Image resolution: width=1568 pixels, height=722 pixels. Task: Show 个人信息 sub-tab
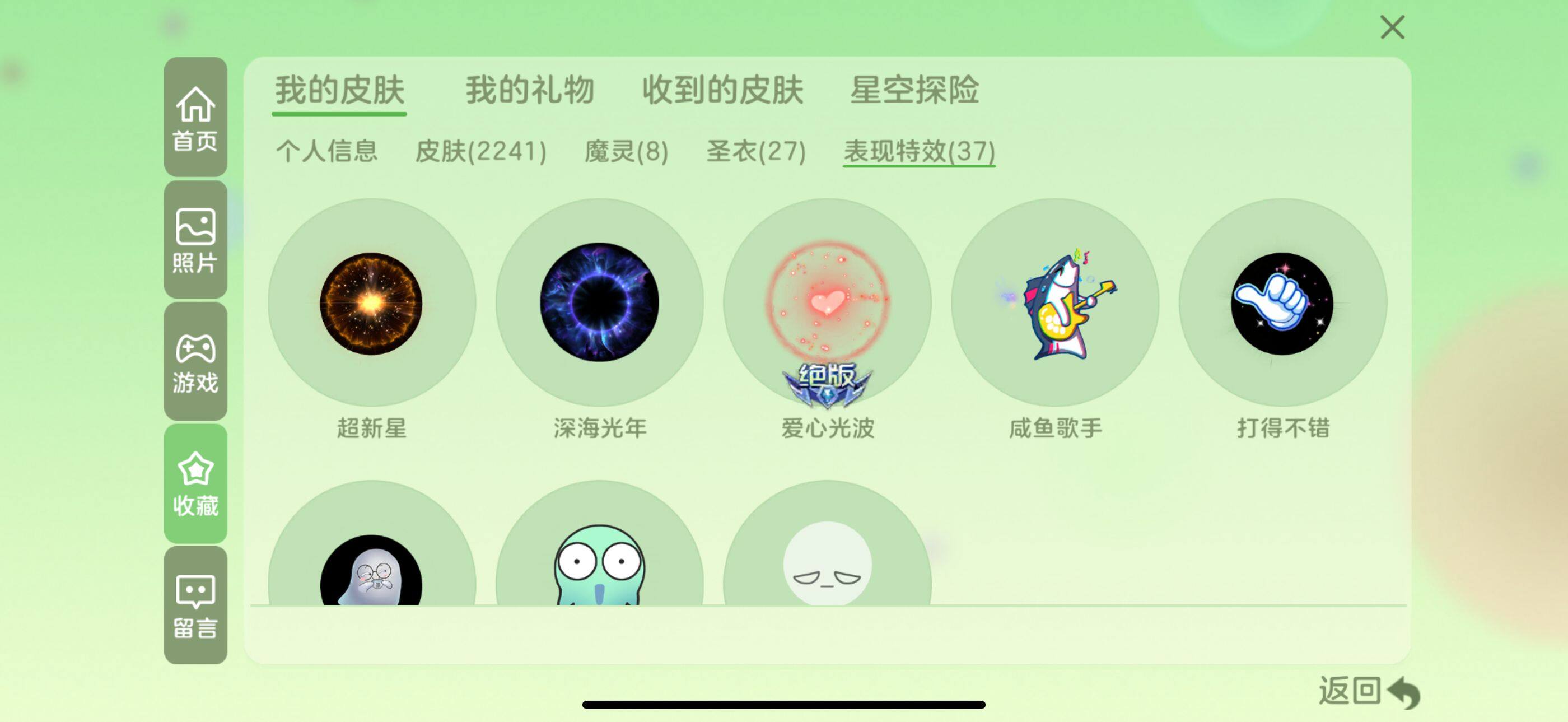coord(327,151)
